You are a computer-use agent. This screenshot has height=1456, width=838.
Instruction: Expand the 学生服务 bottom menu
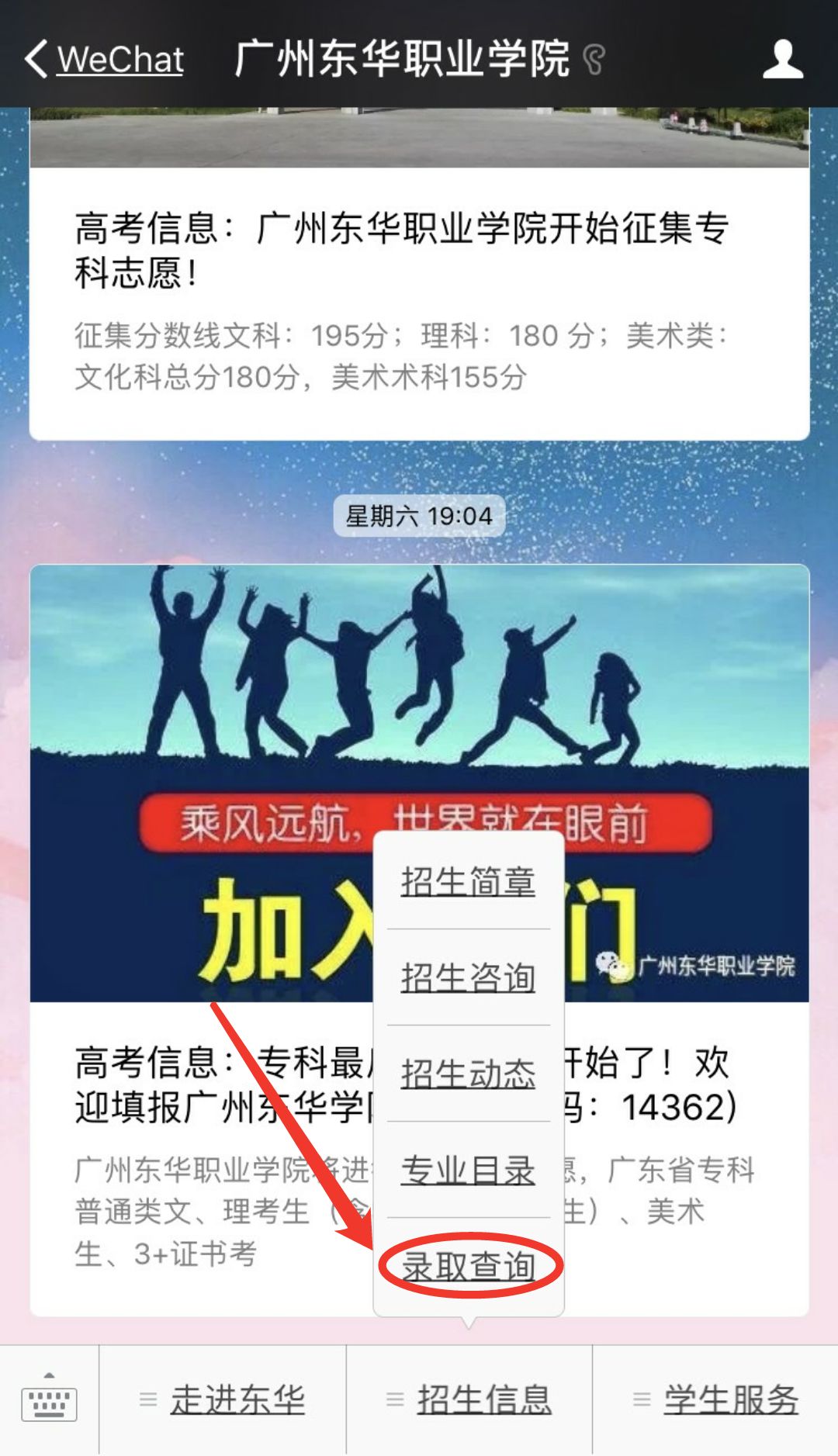pyautogui.click(x=715, y=1400)
